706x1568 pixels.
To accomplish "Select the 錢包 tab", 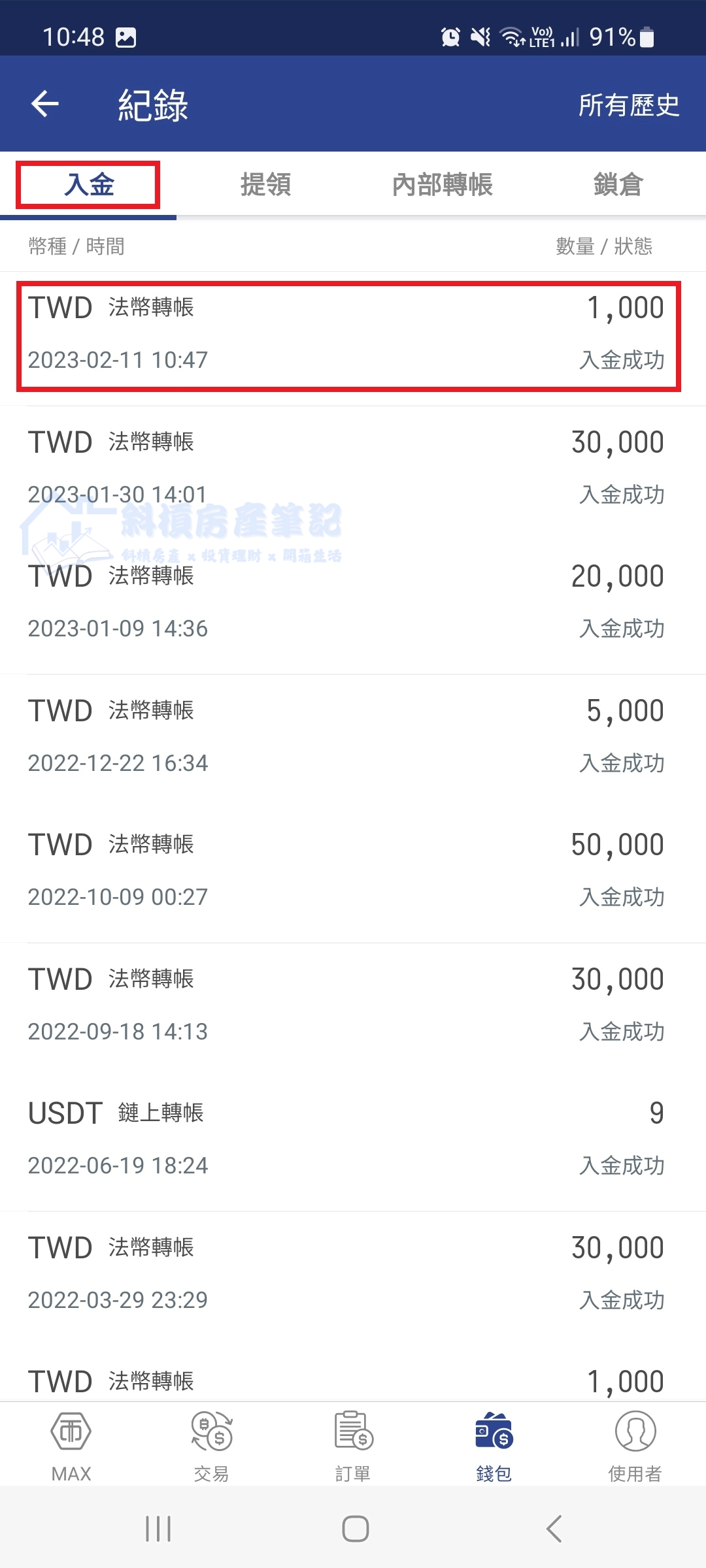I will [x=494, y=1445].
